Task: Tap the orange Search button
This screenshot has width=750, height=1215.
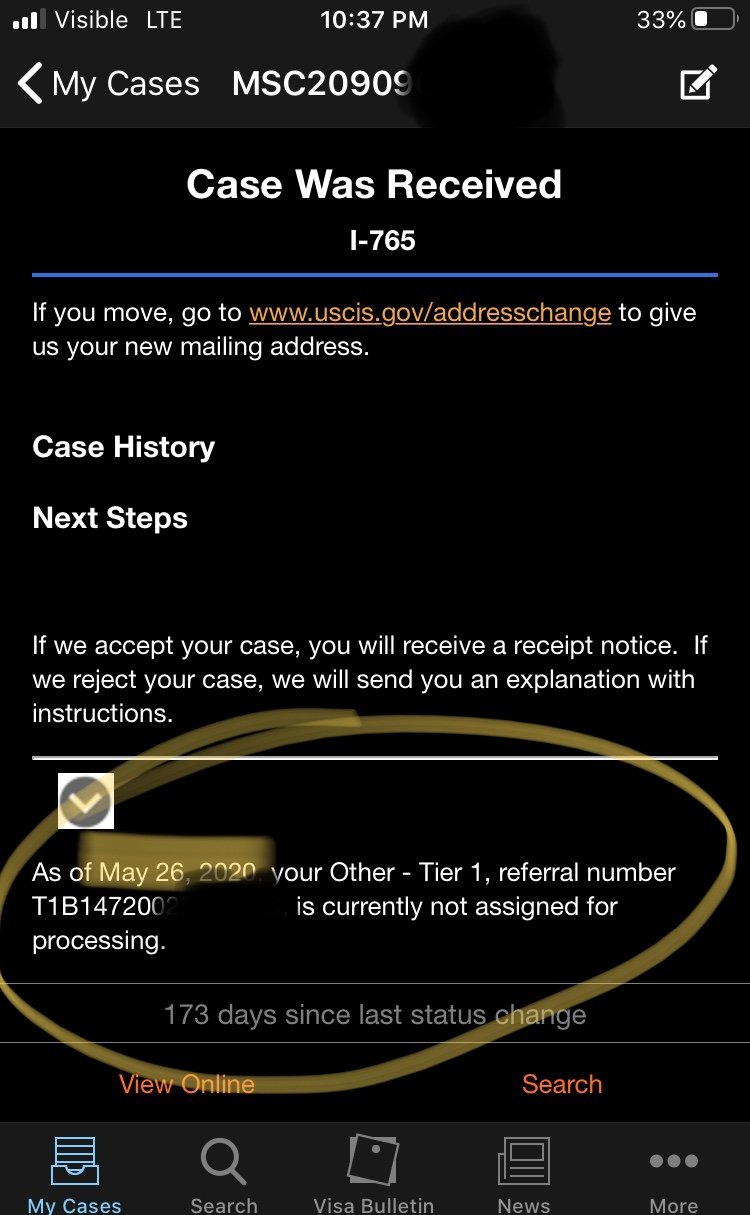Action: 562,1084
